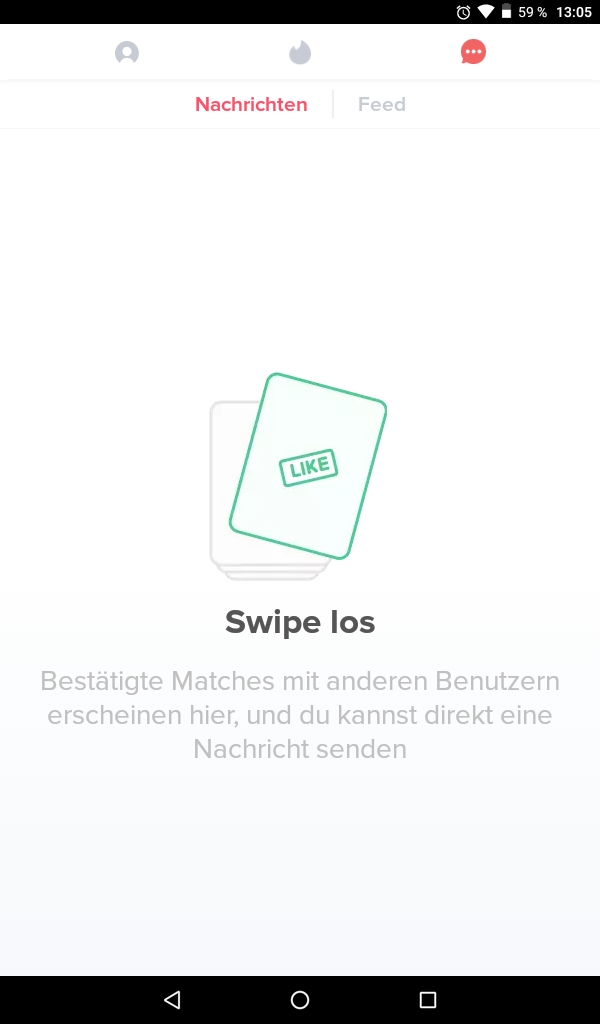The image size is (600, 1024).
Task: Go to the device home screen
Action: (x=300, y=999)
